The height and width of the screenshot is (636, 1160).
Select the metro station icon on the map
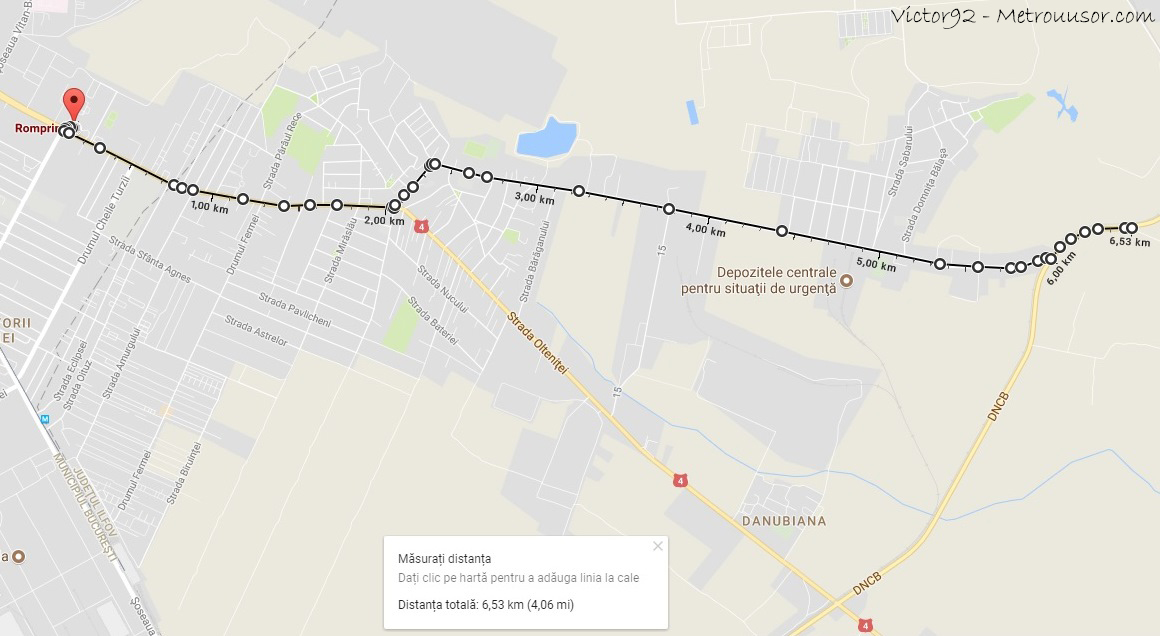pyautogui.click(x=44, y=418)
